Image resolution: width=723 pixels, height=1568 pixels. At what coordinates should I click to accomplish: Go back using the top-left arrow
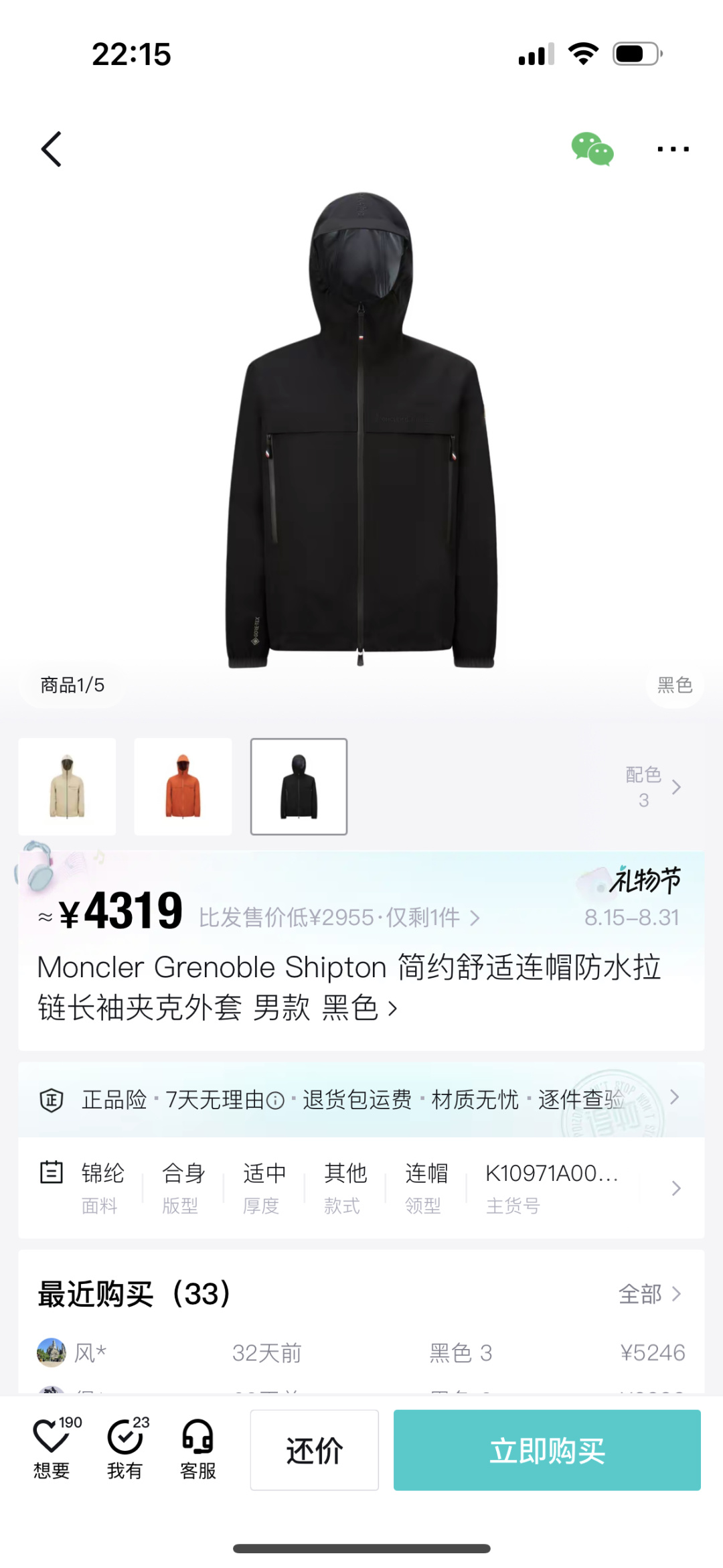click(52, 149)
